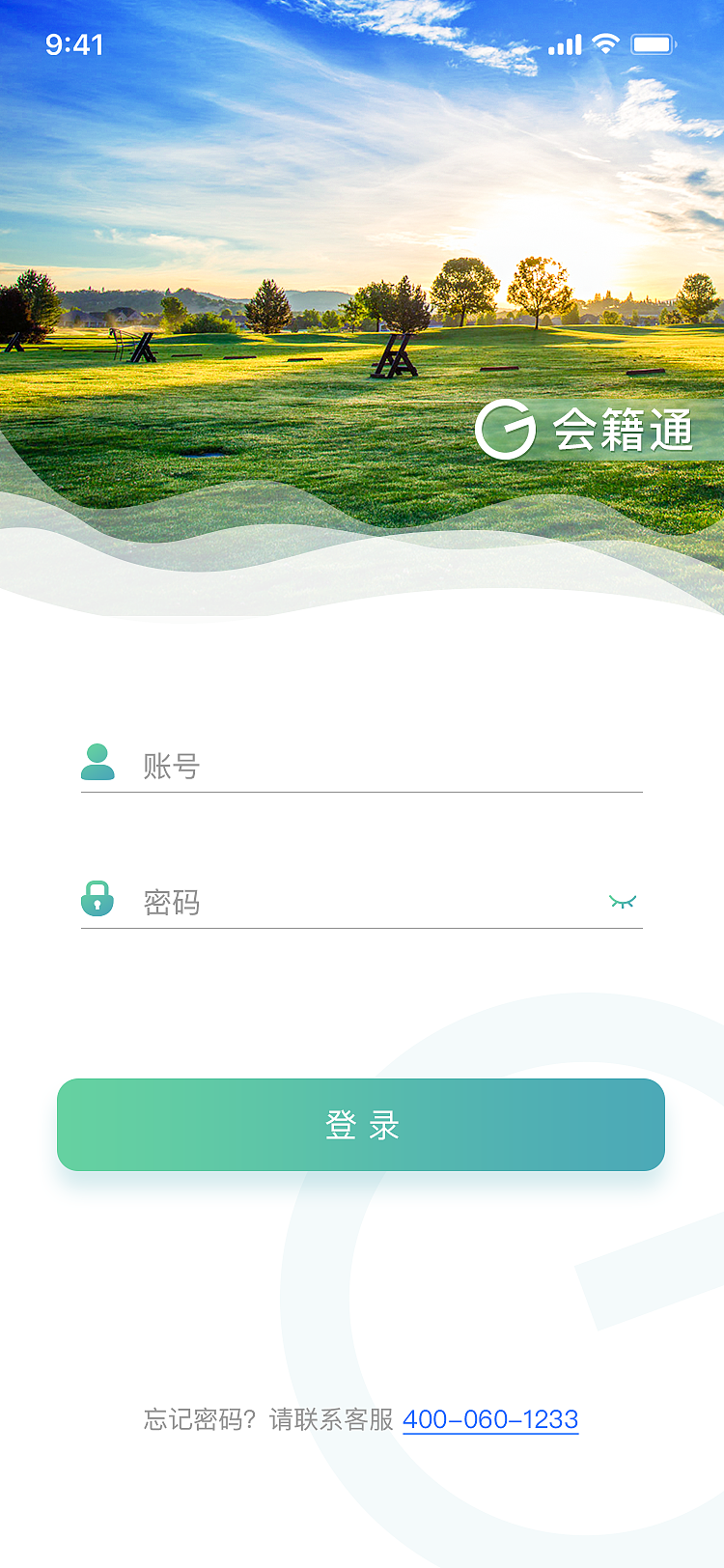Tap the 账号 account input field
This screenshot has height=1568, width=724.
[x=386, y=767]
